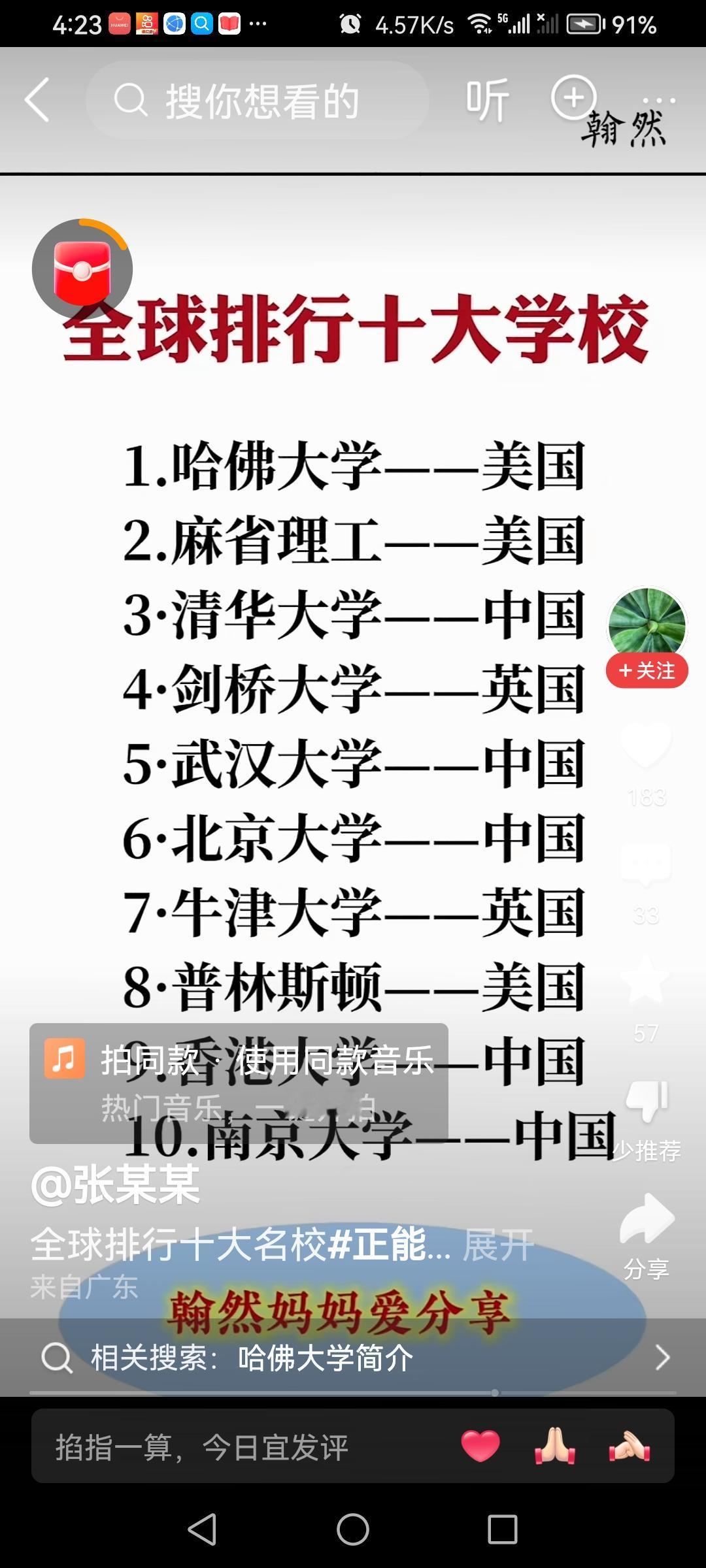Favorite the video with the star icon
The image size is (706, 1568).
(x=647, y=978)
